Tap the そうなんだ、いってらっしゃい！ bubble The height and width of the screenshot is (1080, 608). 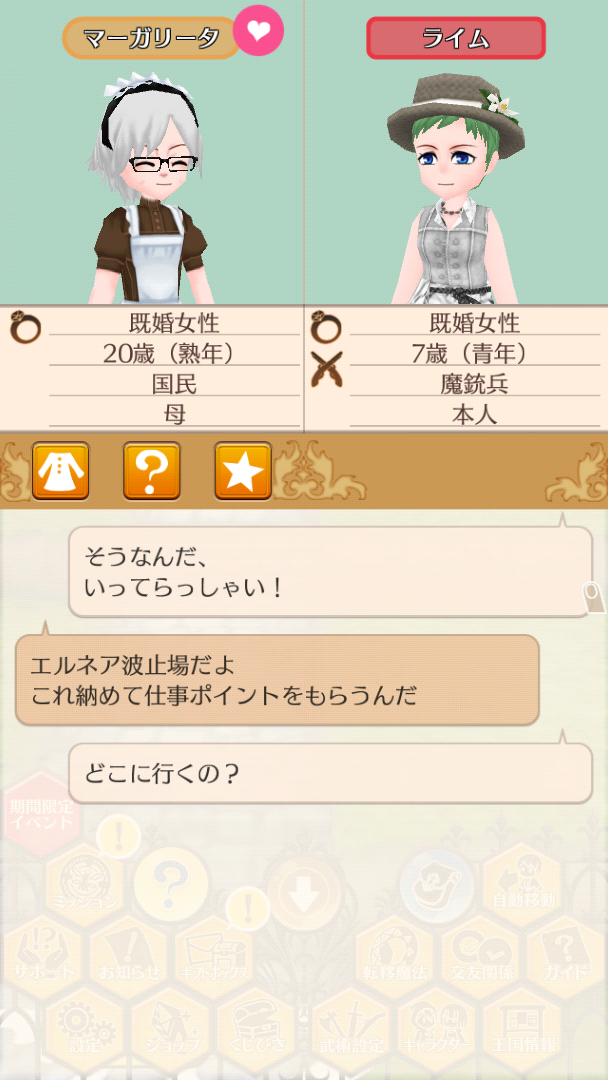330,572
